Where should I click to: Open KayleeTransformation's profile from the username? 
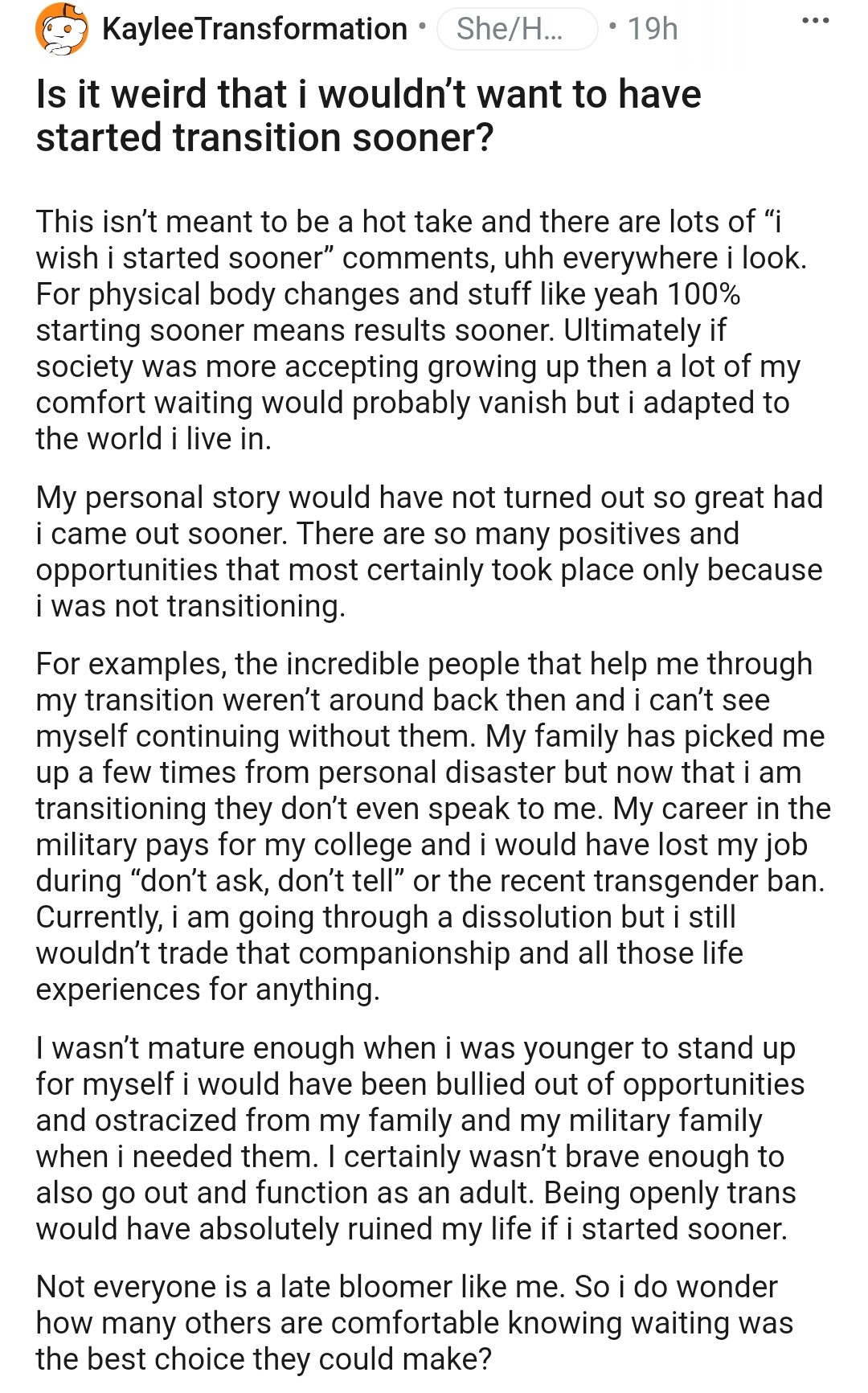(x=255, y=29)
